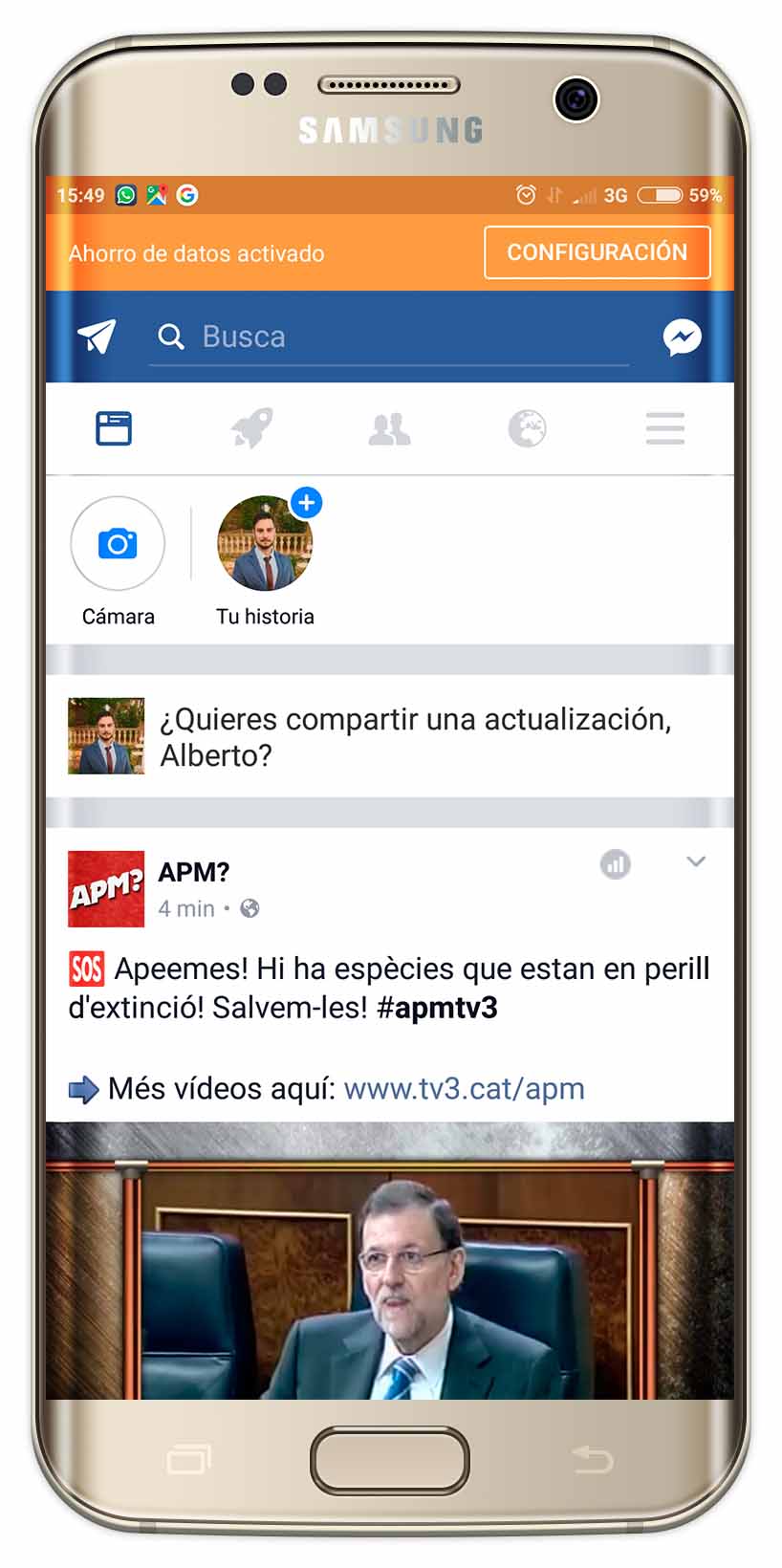Image resolution: width=782 pixels, height=1568 pixels.
Task: Open the #apmtv3 hashtag
Action: coord(437,1008)
